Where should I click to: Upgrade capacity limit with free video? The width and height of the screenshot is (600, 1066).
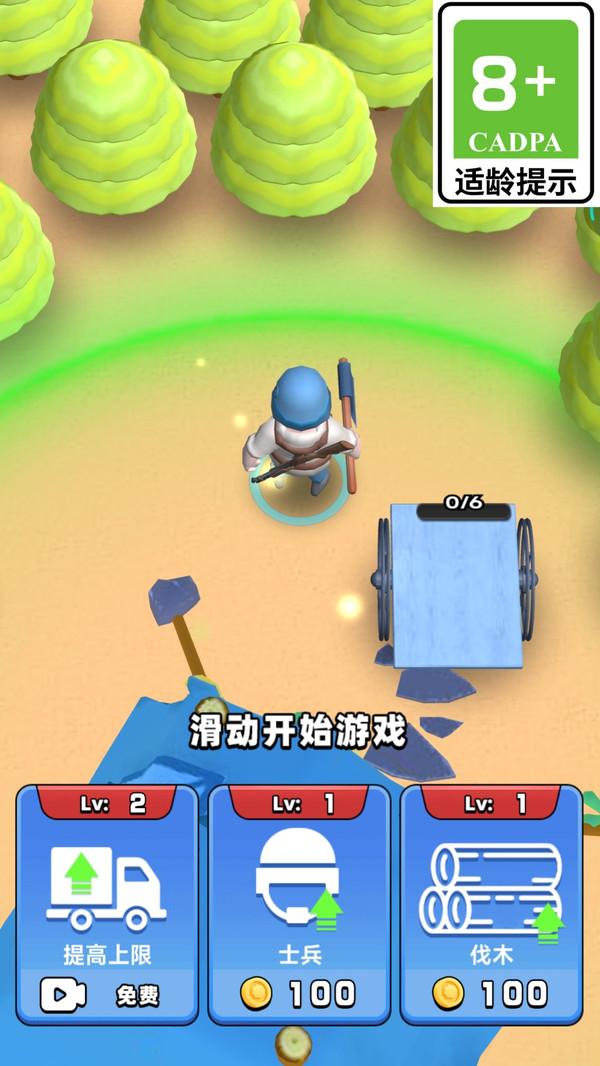[x=105, y=993]
